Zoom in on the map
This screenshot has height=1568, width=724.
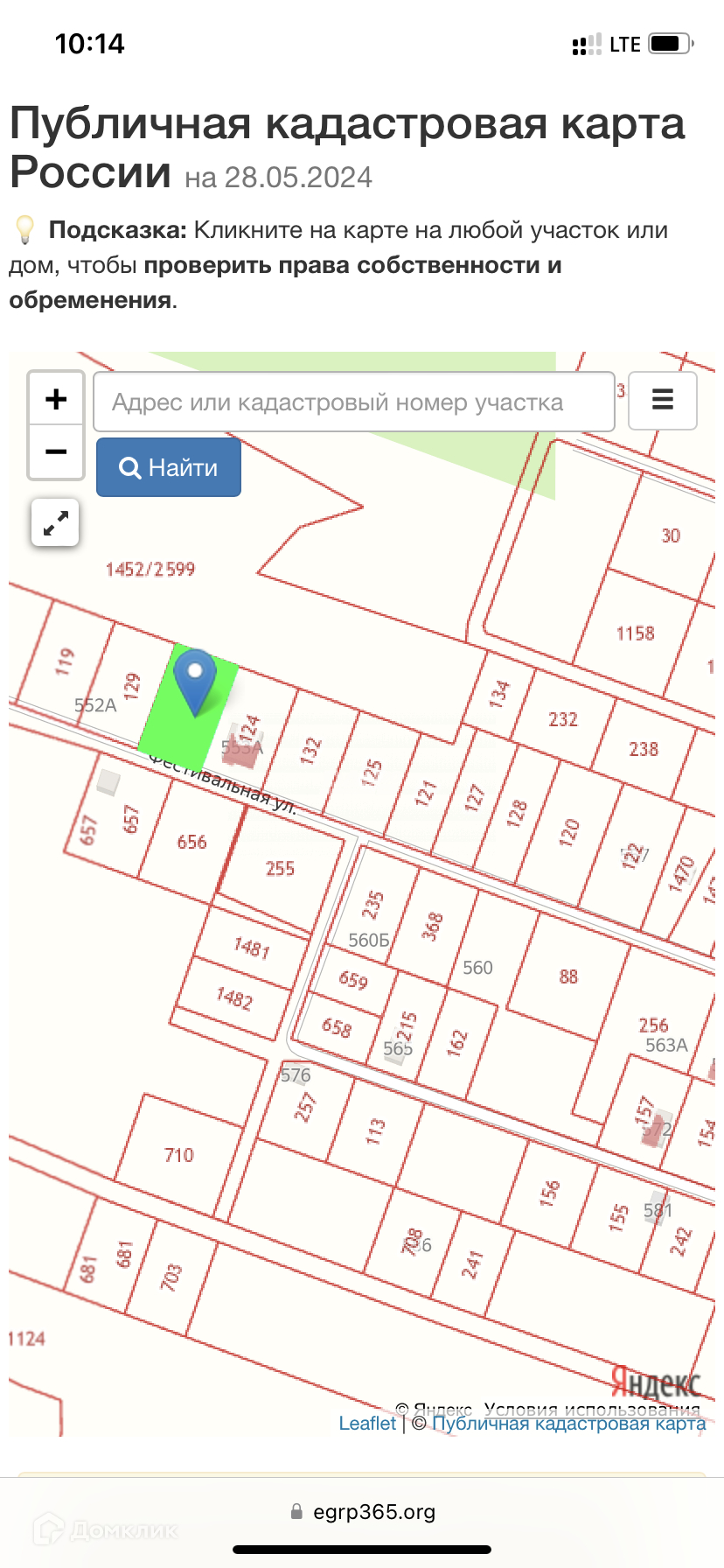pos(56,399)
